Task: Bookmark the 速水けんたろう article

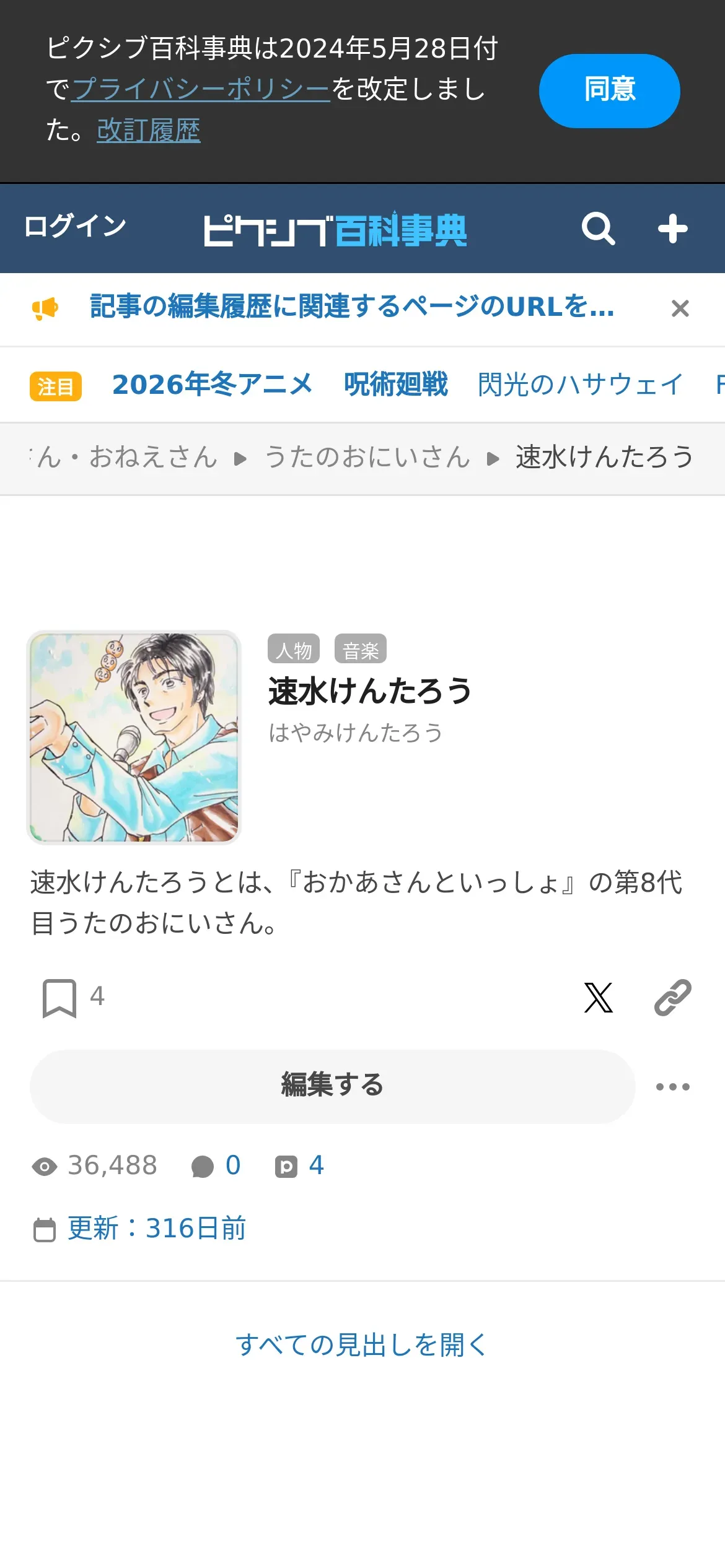Action: [x=59, y=997]
